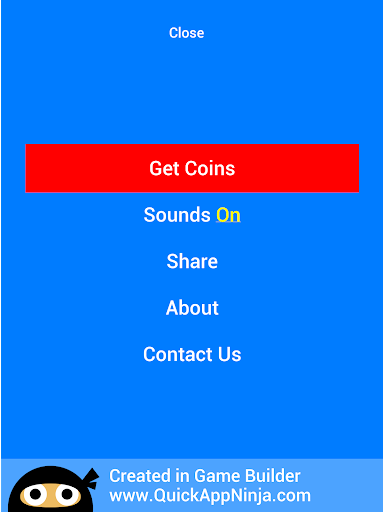Open the About page
383x512 pixels.
click(192, 308)
